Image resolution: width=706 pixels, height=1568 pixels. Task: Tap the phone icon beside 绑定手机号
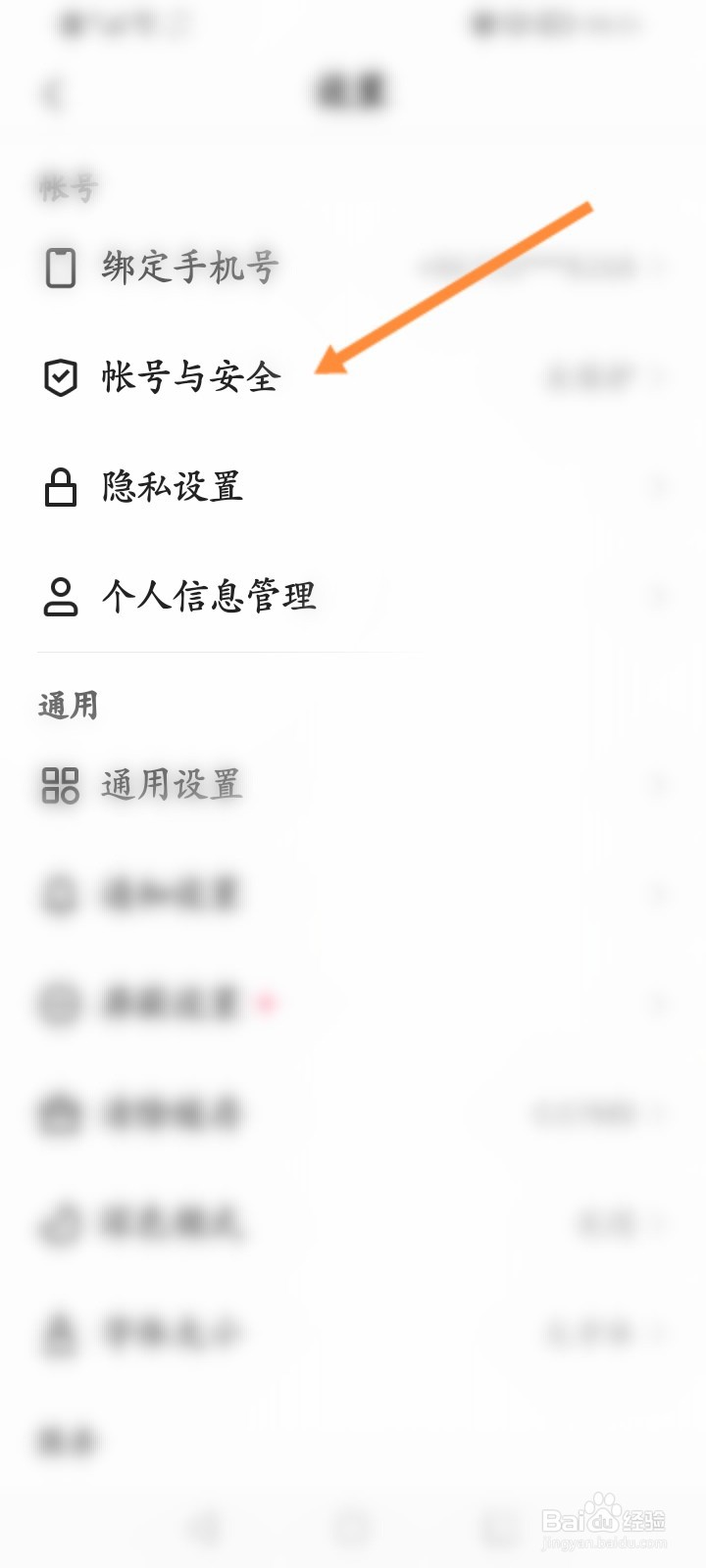click(x=61, y=265)
